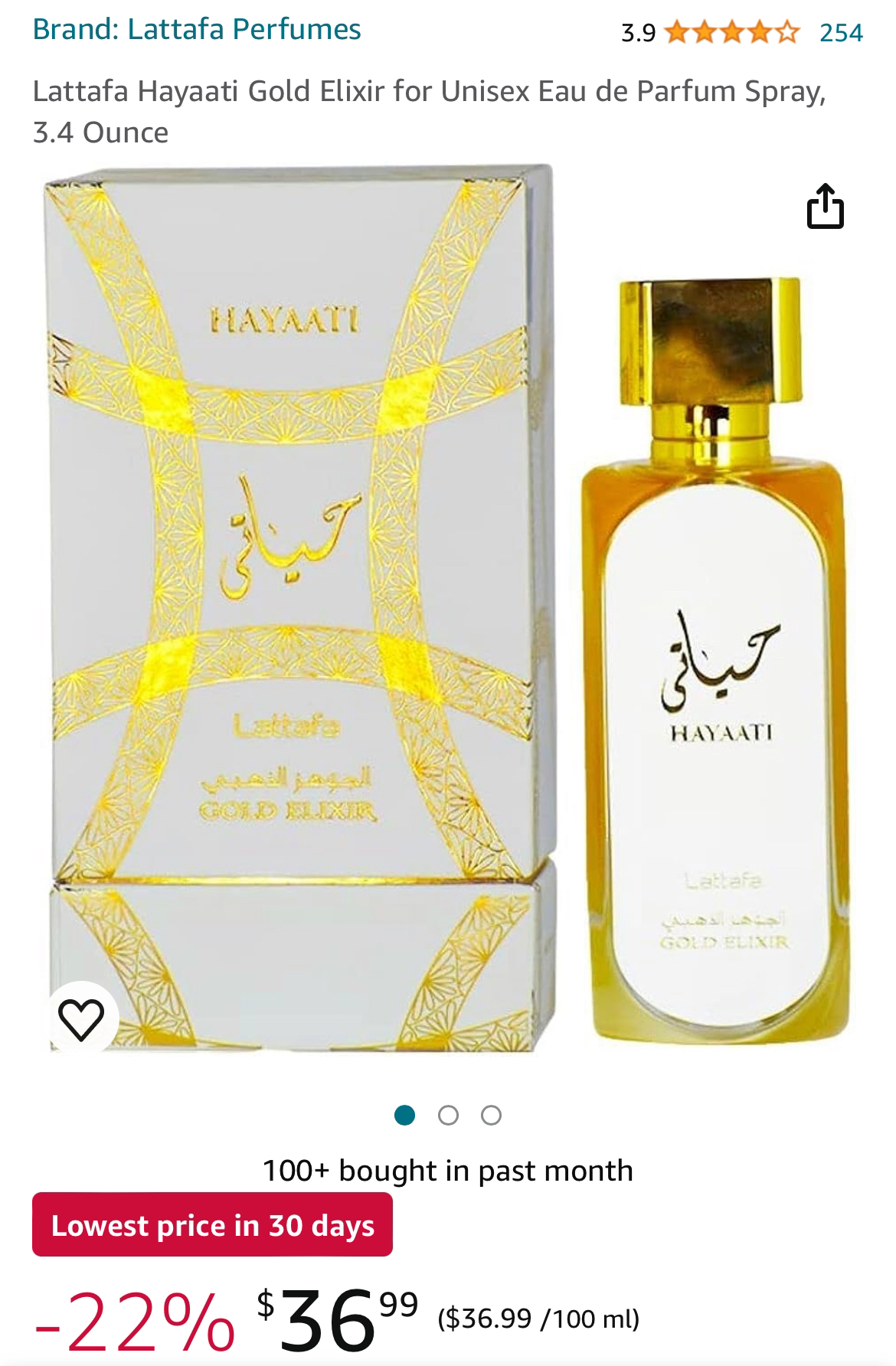The height and width of the screenshot is (1366, 896).
Task: Jump to the second product image dot
Action: pyautogui.click(x=449, y=1115)
